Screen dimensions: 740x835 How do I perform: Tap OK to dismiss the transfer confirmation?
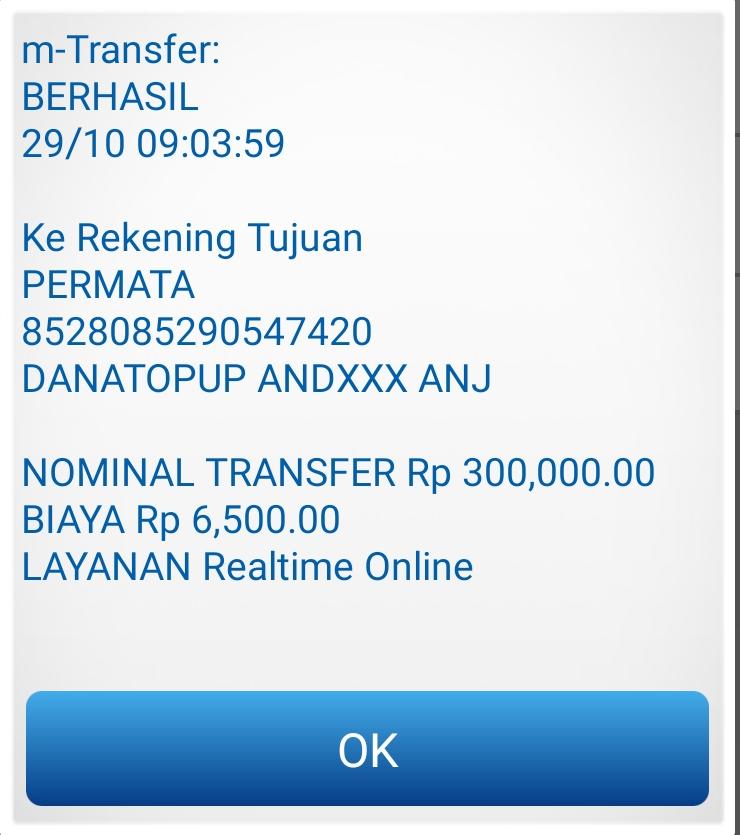pyautogui.click(x=367, y=748)
